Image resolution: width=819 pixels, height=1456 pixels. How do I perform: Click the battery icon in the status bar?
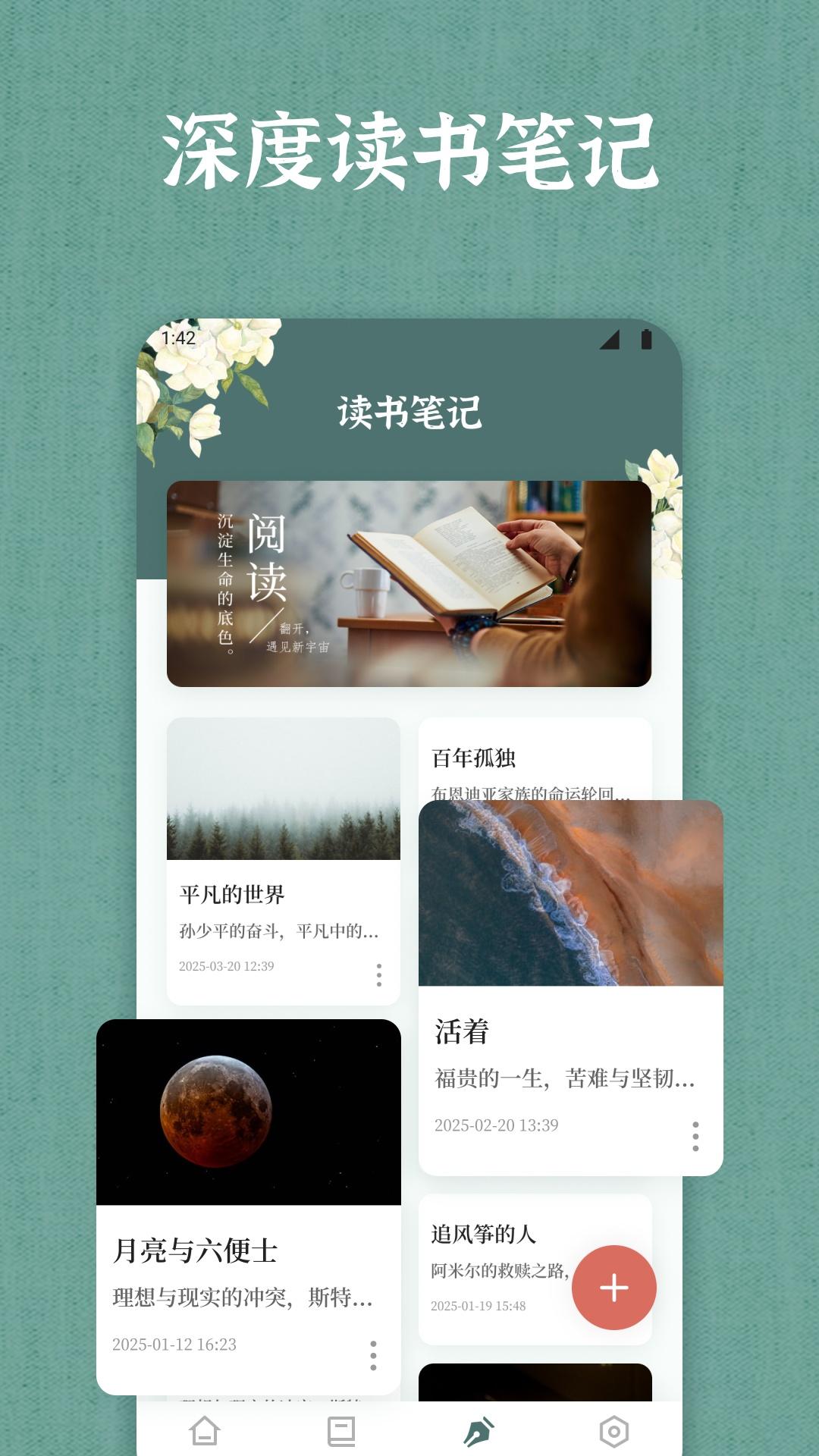tap(645, 340)
